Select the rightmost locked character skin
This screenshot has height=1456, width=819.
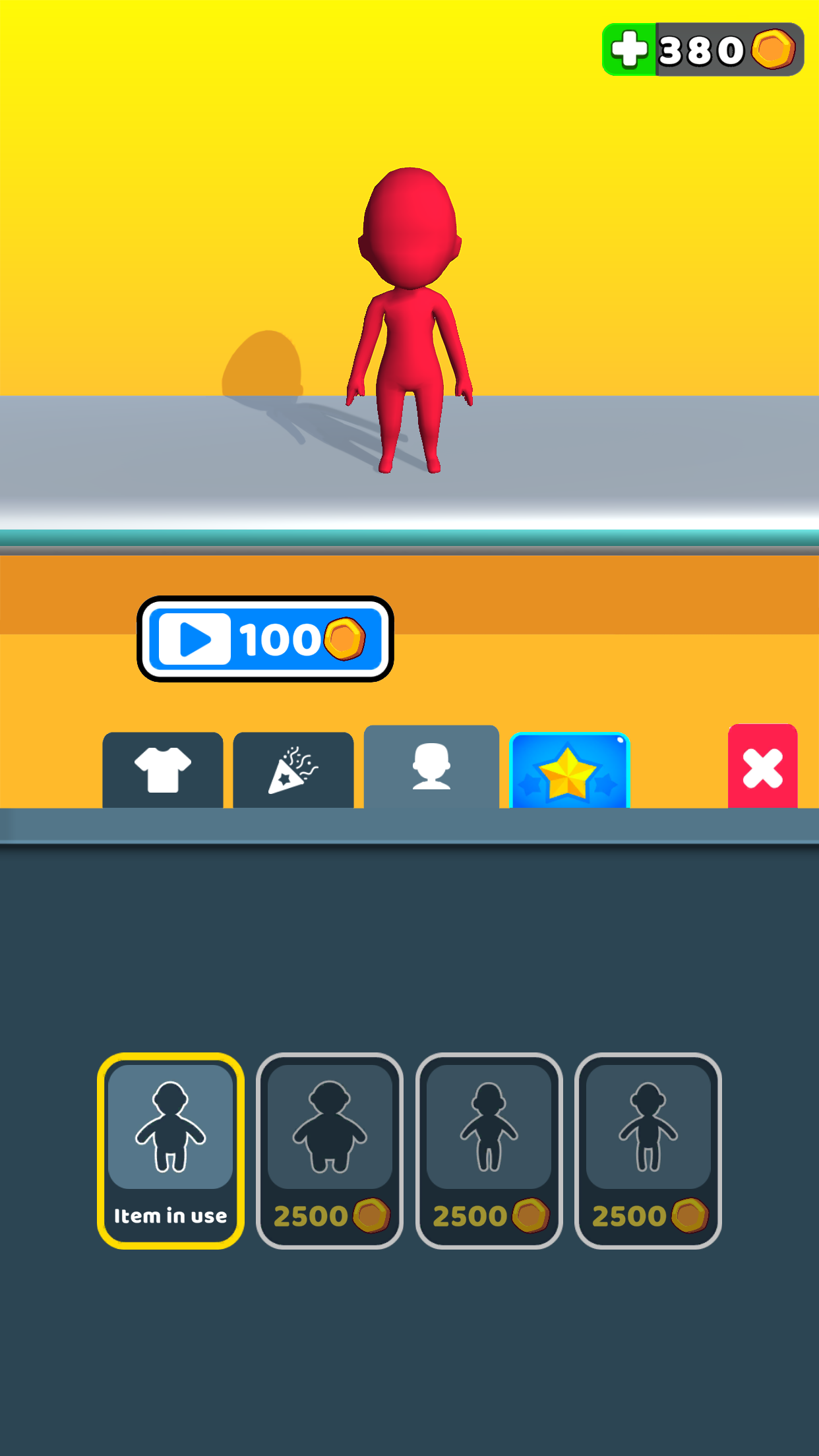coord(648,1147)
